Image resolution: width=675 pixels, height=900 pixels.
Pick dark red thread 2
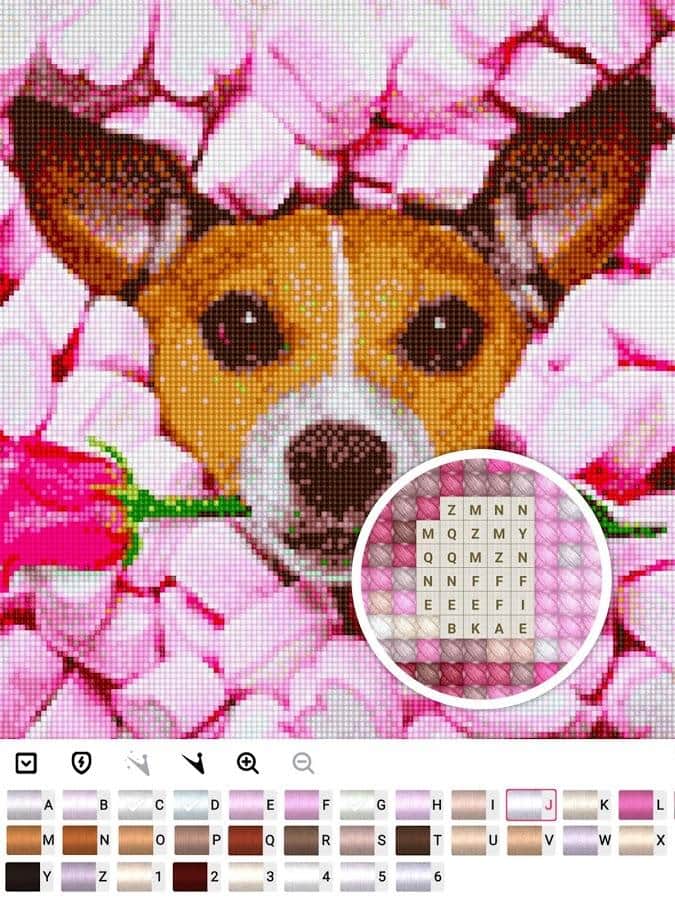(197, 877)
